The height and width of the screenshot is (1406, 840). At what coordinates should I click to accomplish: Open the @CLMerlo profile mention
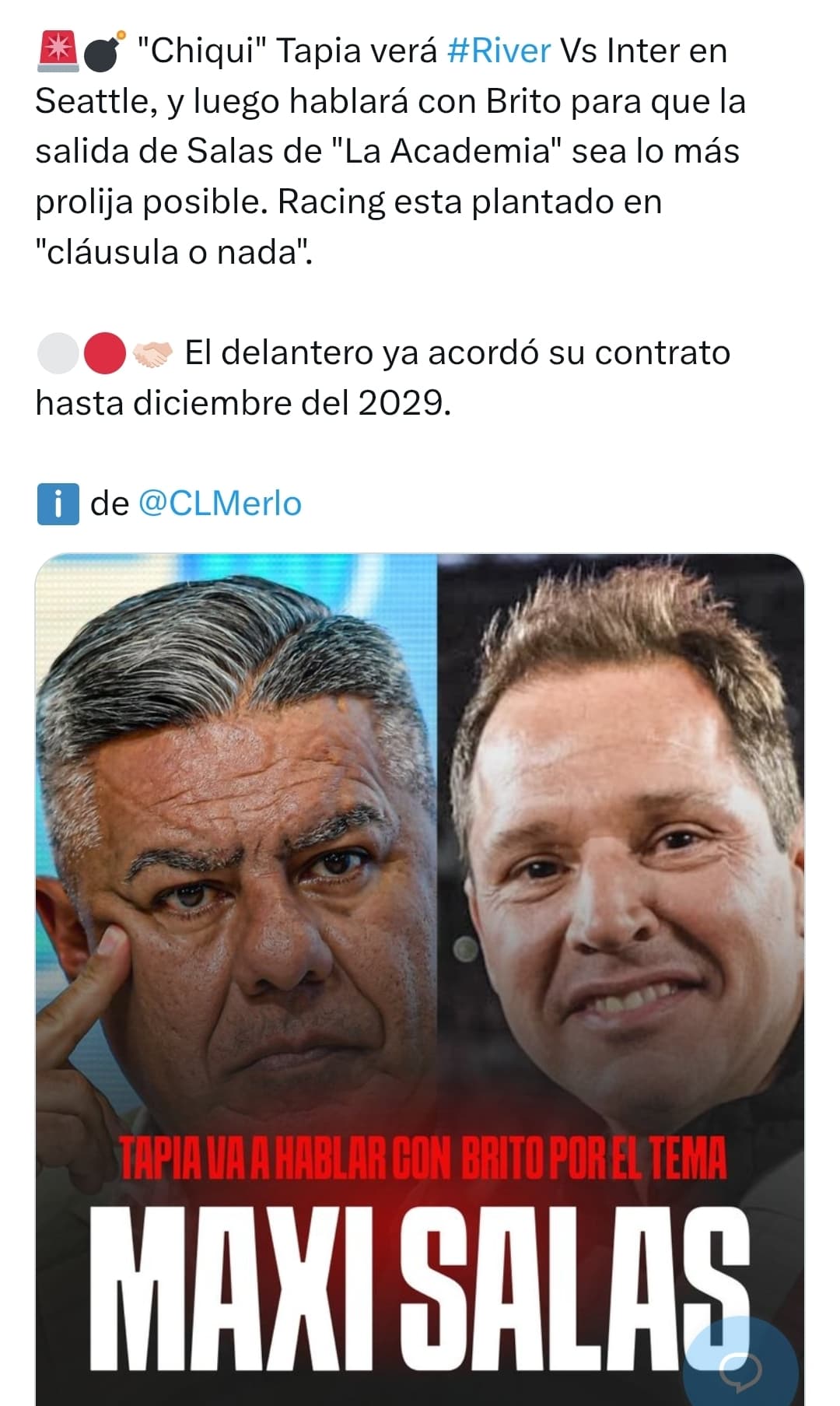pos(220,503)
